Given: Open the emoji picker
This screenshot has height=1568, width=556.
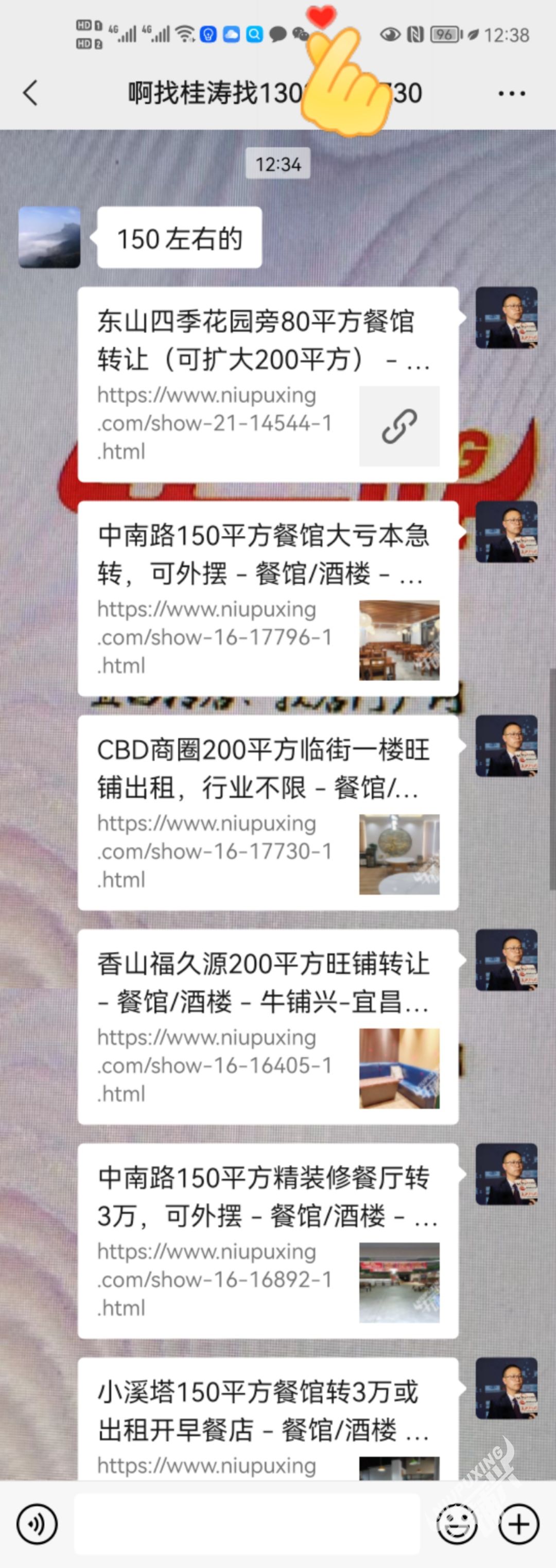Looking at the screenshot, I should click(456, 1525).
